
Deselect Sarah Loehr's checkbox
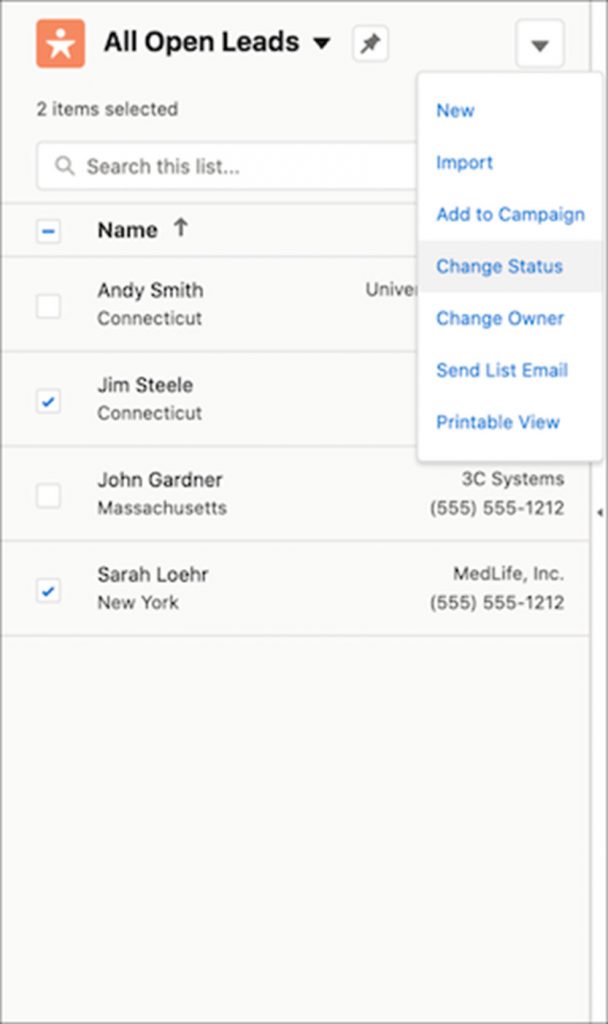pyautogui.click(x=48, y=591)
